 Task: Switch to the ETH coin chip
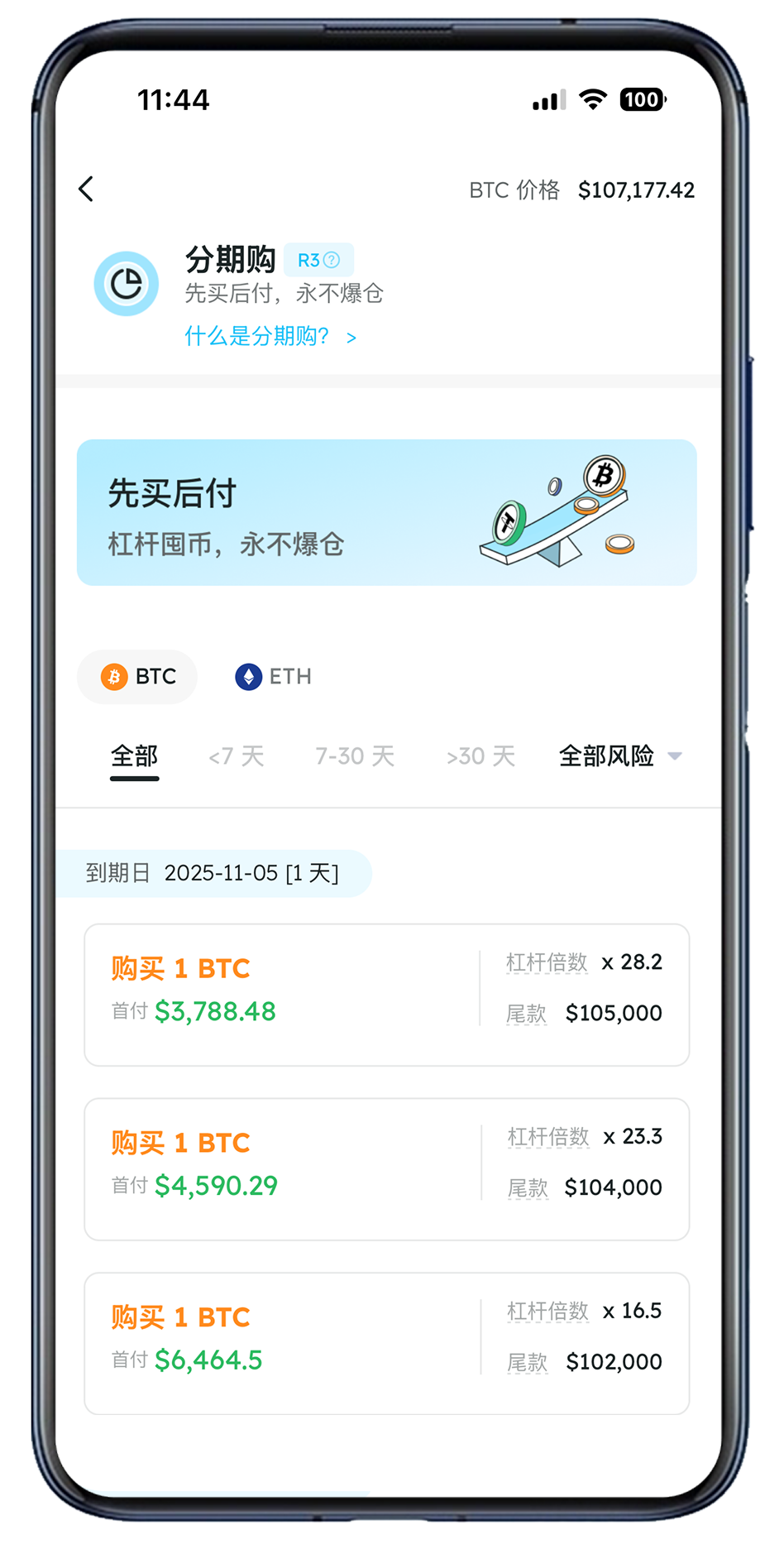[x=273, y=677]
